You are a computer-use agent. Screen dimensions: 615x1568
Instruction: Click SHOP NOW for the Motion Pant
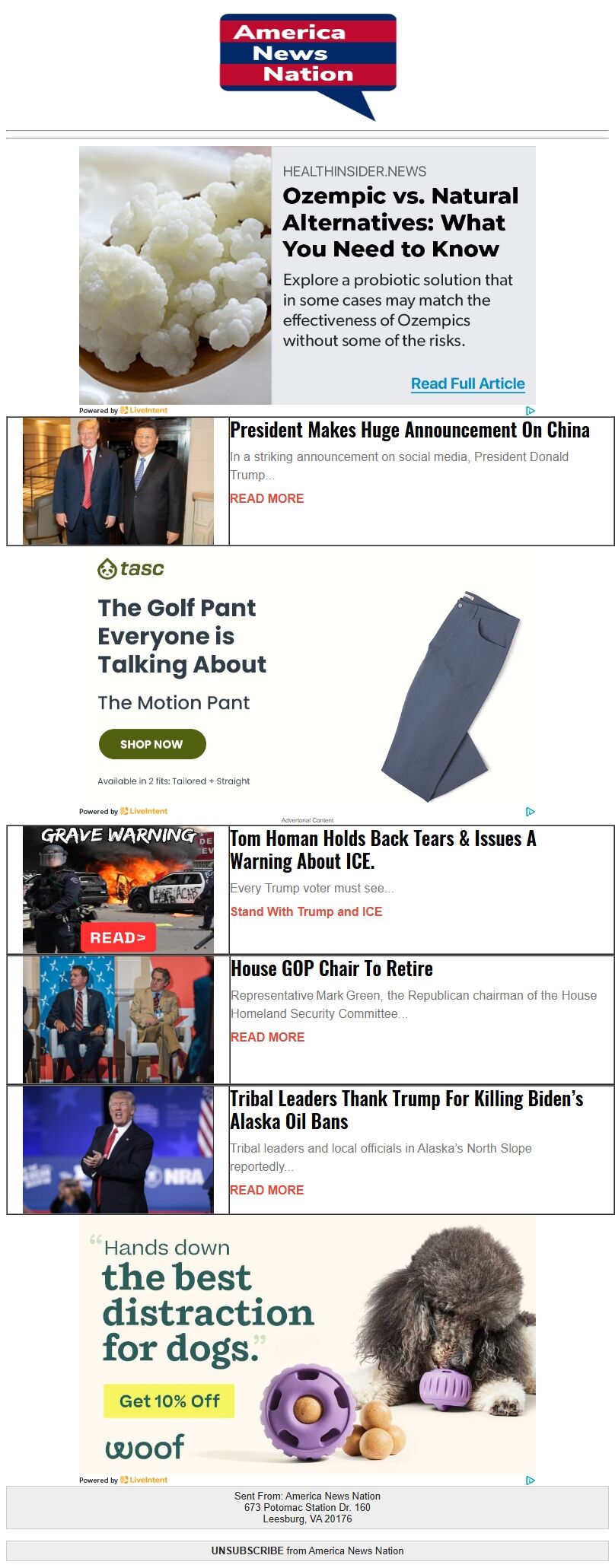(152, 744)
